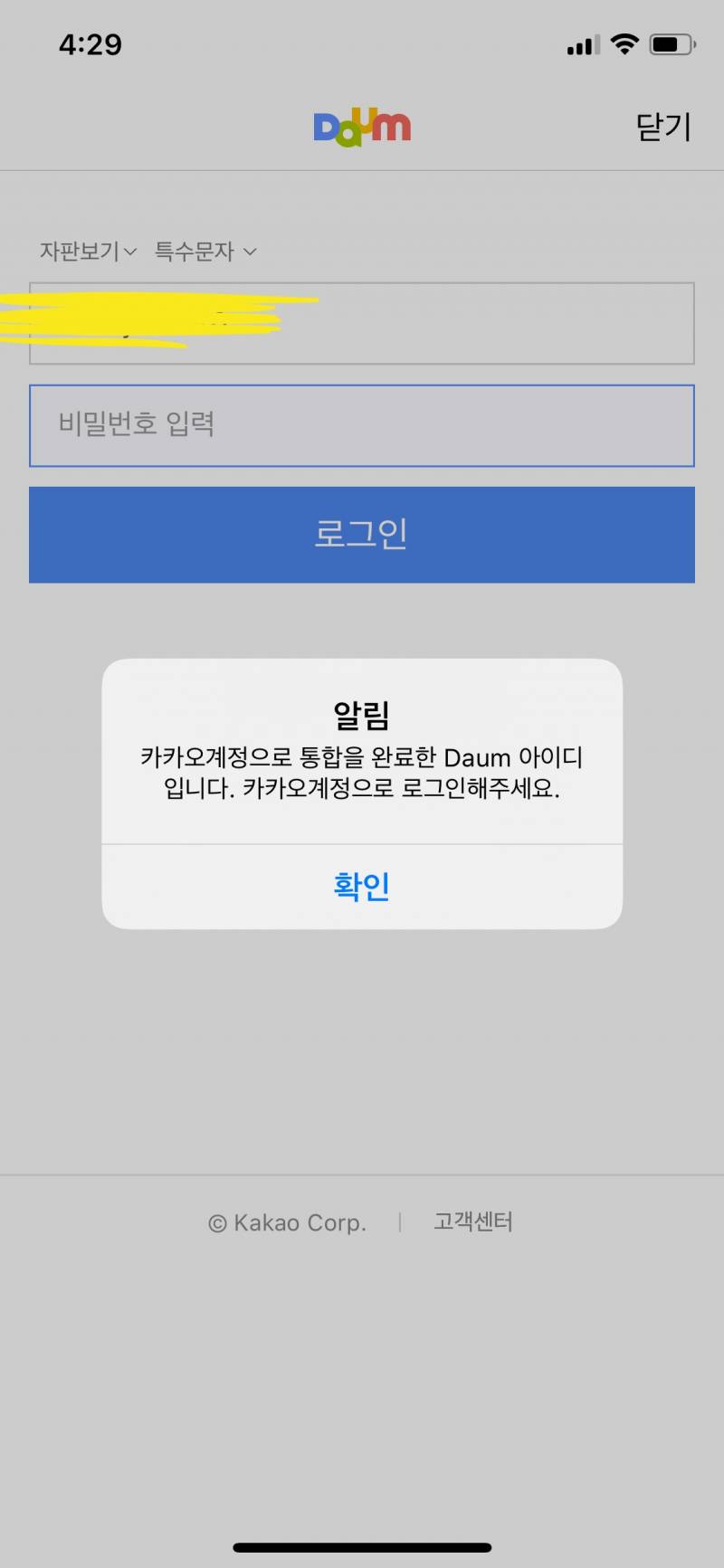
Task: Click the Daum logo at the top
Action: [361, 127]
